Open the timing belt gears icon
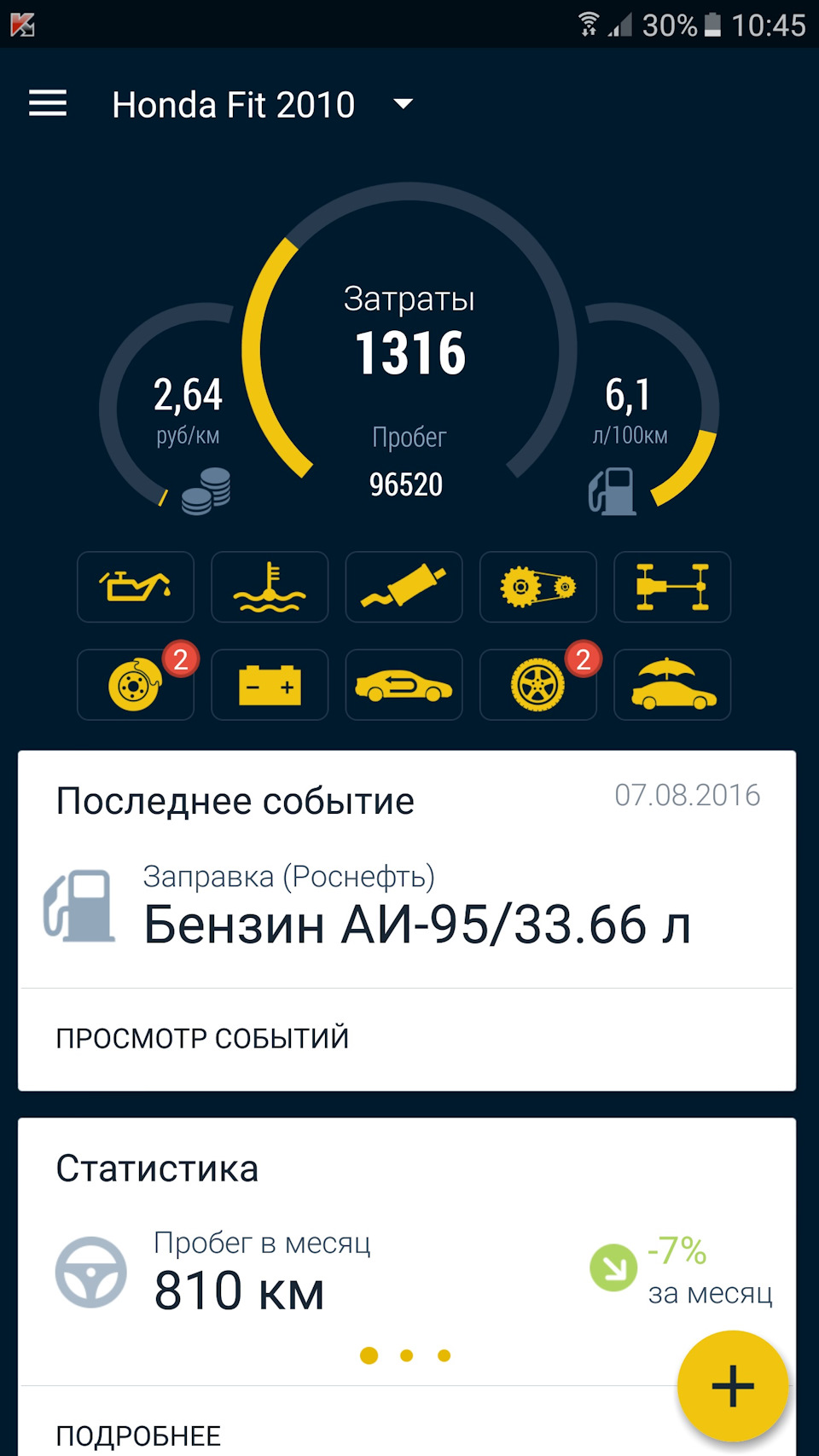819x1456 pixels. tap(537, 587)
